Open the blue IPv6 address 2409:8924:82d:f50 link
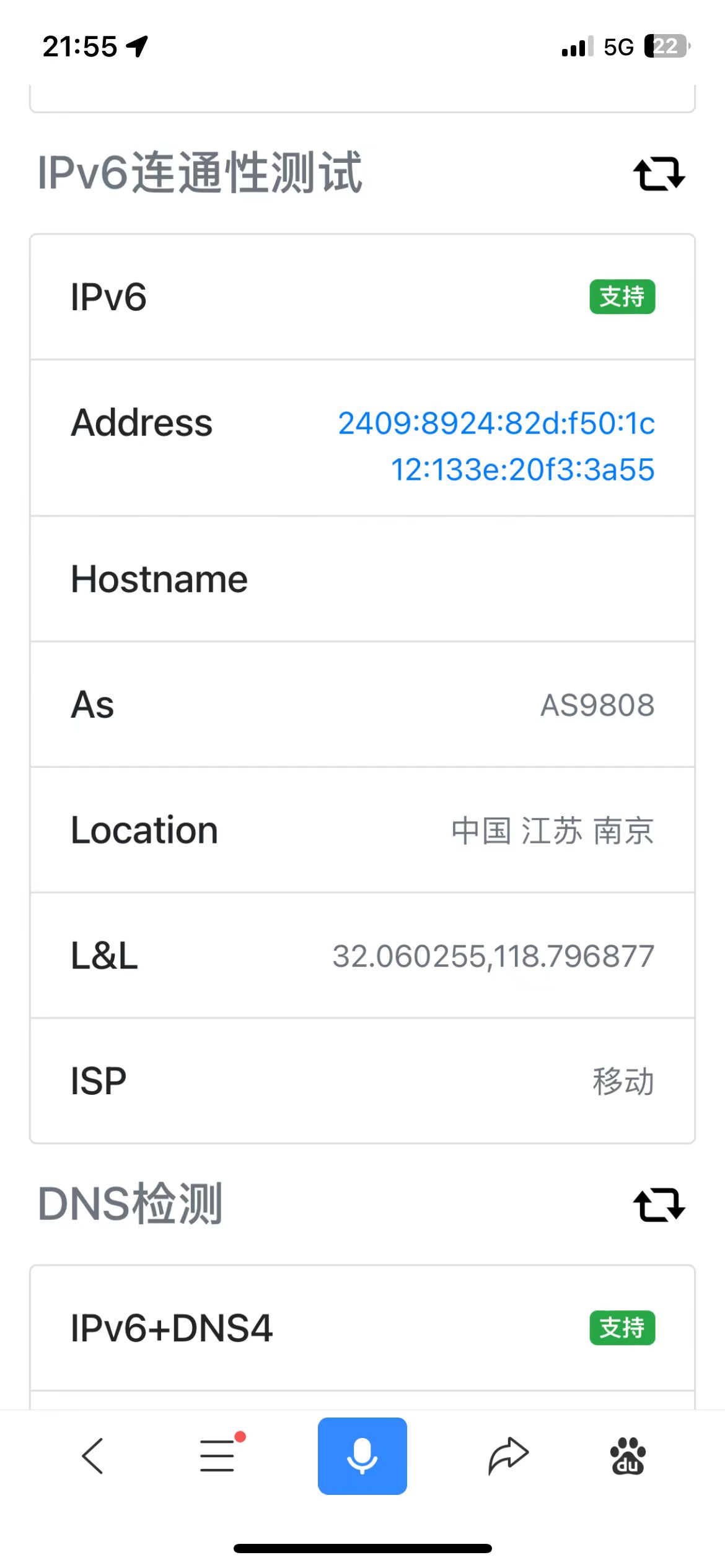Image resolution: width=725 pixels, height=1568 pixels. (x=497, y=422)
